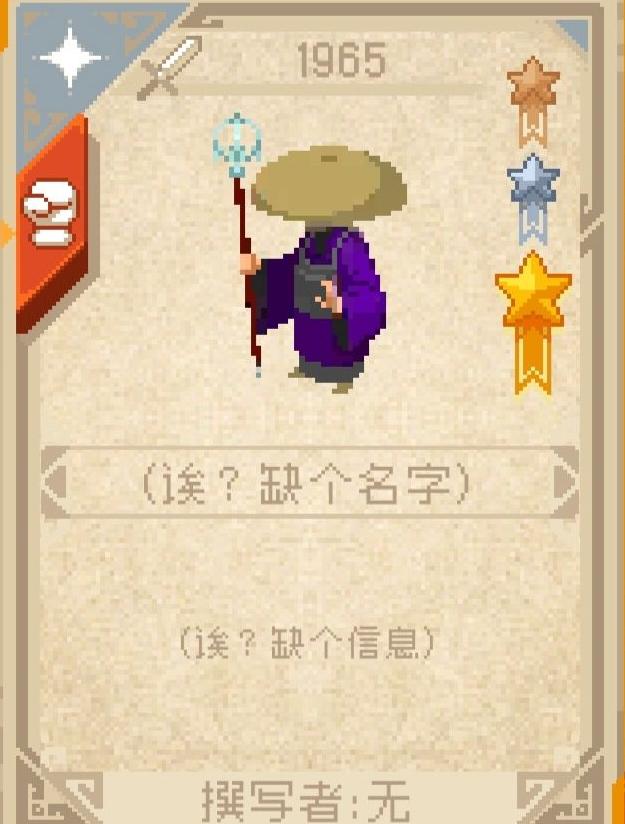The height and width of the screenshot is (824, 625).
Task: Tap the left arrow beside the name field
Action: click(x=56, y=484)
